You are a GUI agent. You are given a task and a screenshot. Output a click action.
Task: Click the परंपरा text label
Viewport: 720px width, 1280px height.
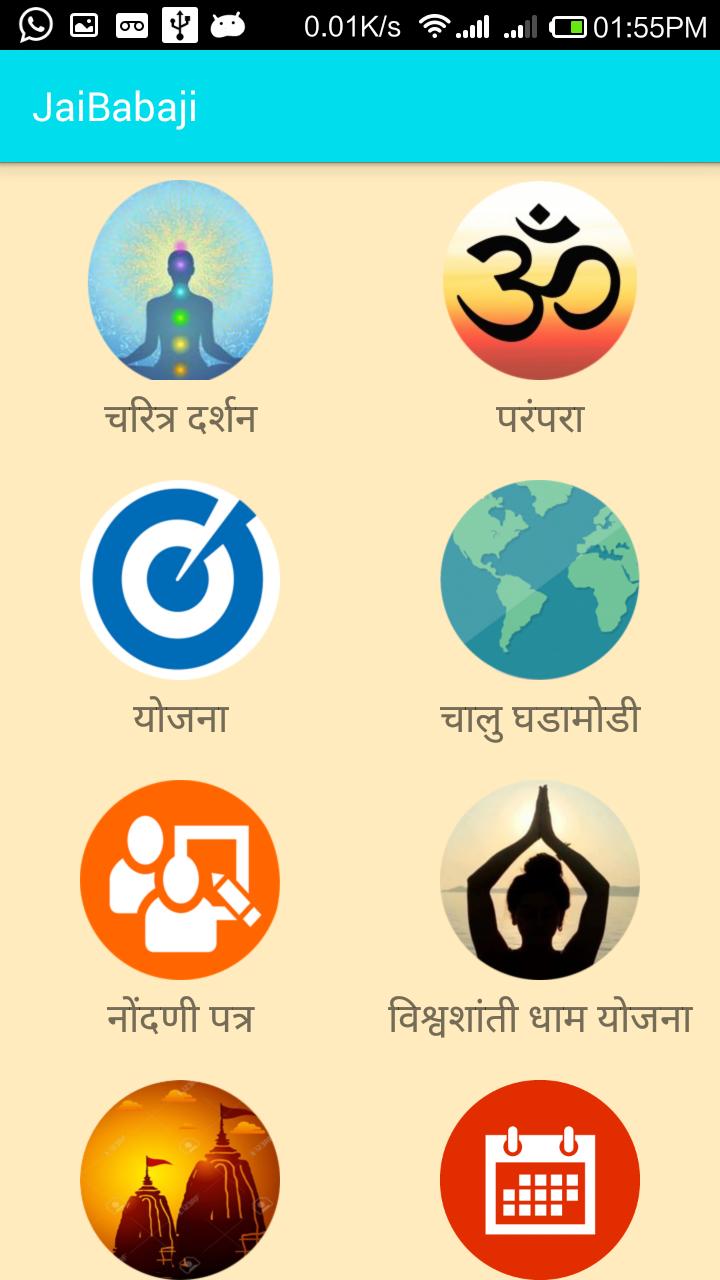pyautogui.click(x=540, y=417)
